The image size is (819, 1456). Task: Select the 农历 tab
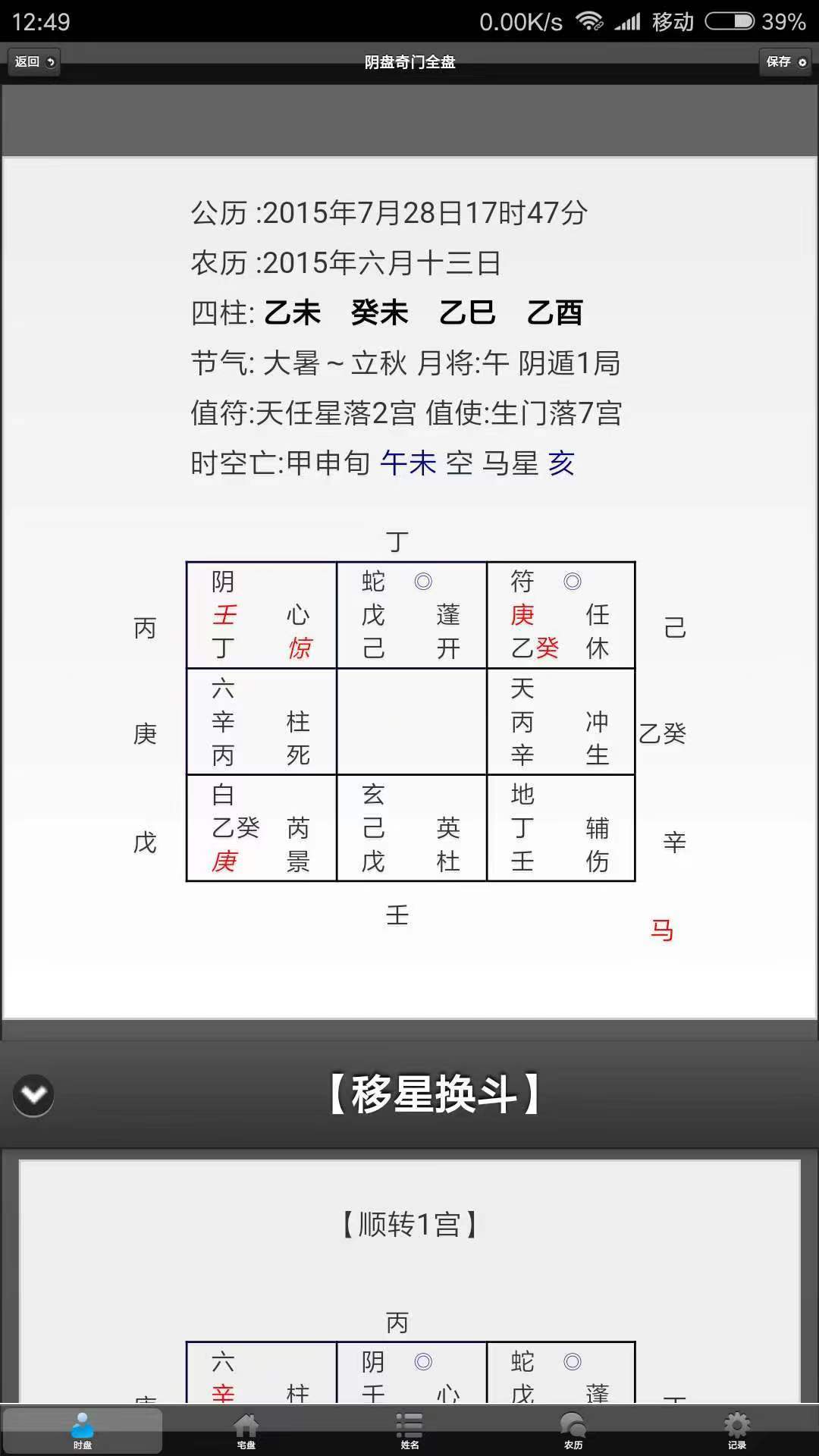click(x=573, y=1430)
